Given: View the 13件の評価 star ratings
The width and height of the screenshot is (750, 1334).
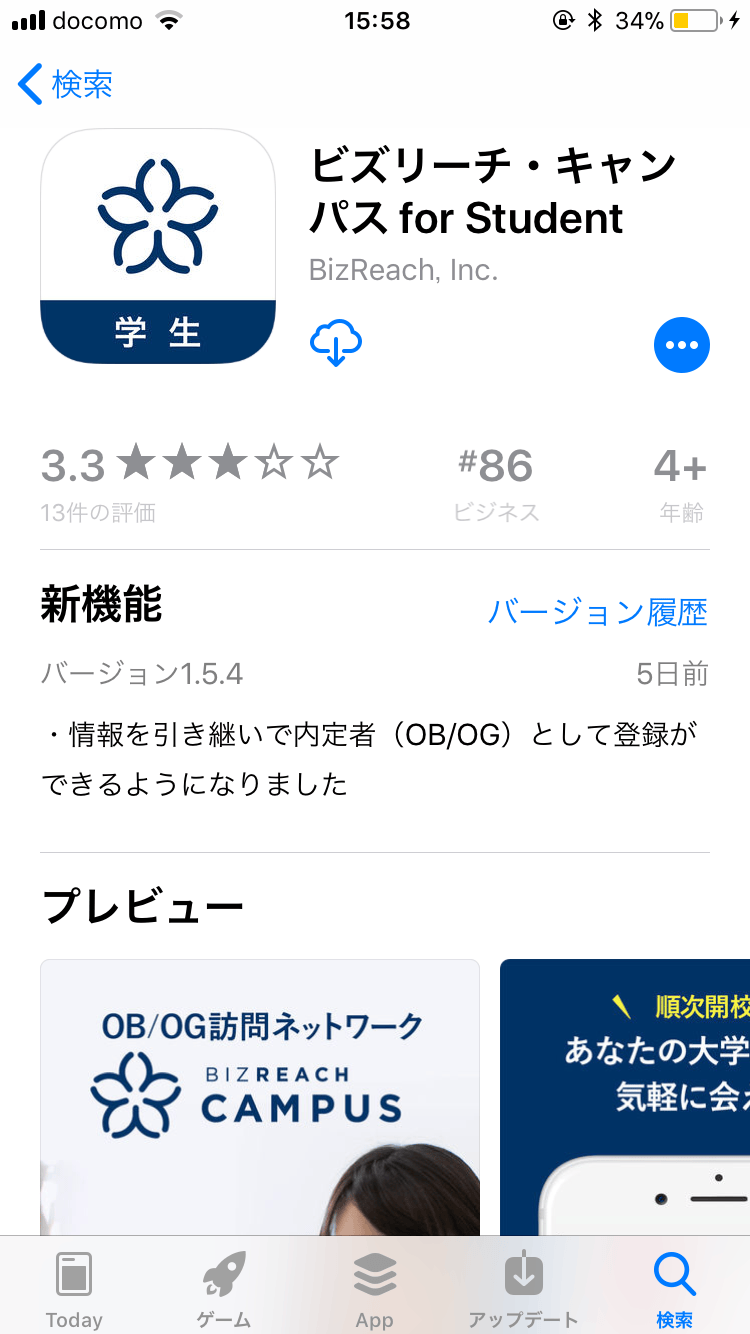Looking at the screenshot, I should click(x=190, y=480).
